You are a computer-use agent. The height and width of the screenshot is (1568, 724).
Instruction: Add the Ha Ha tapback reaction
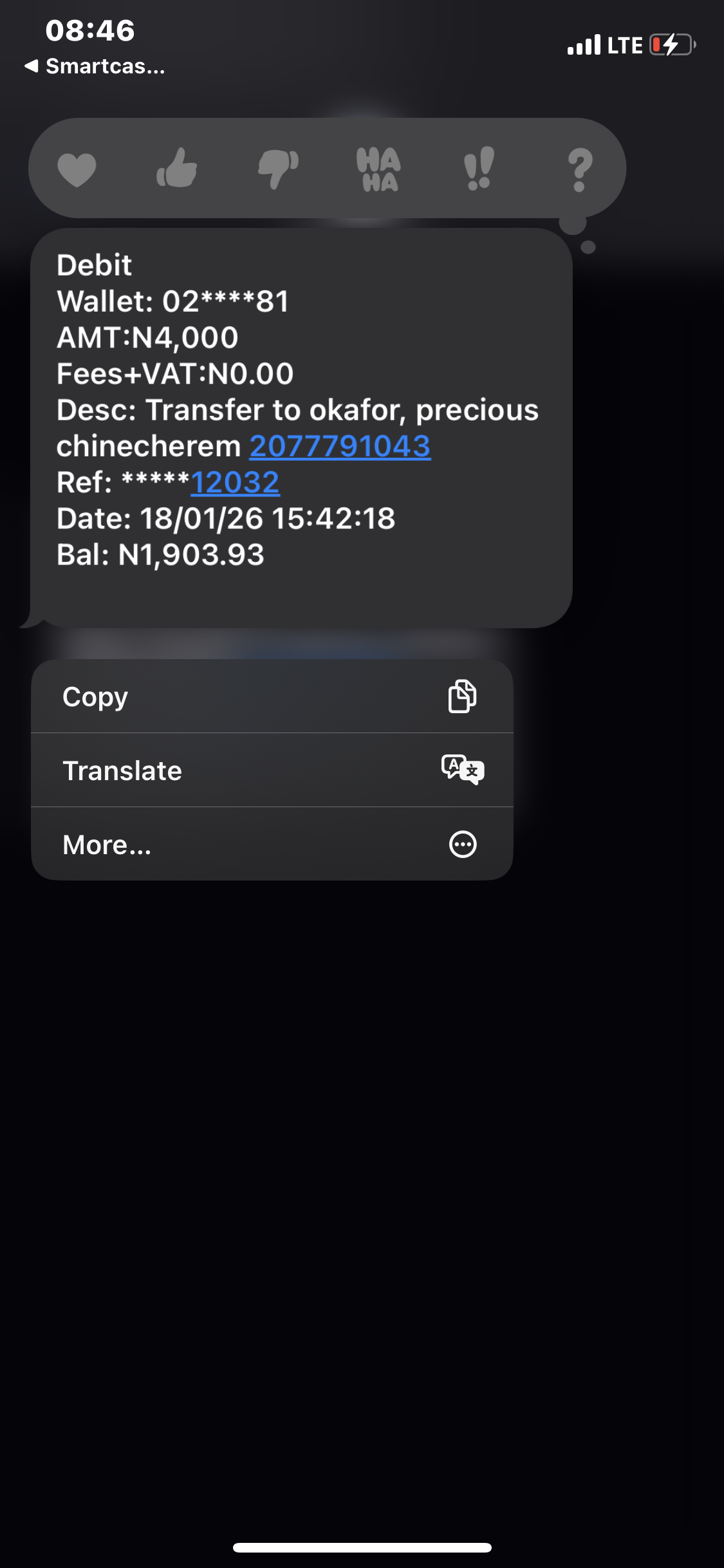coord(378,169)
